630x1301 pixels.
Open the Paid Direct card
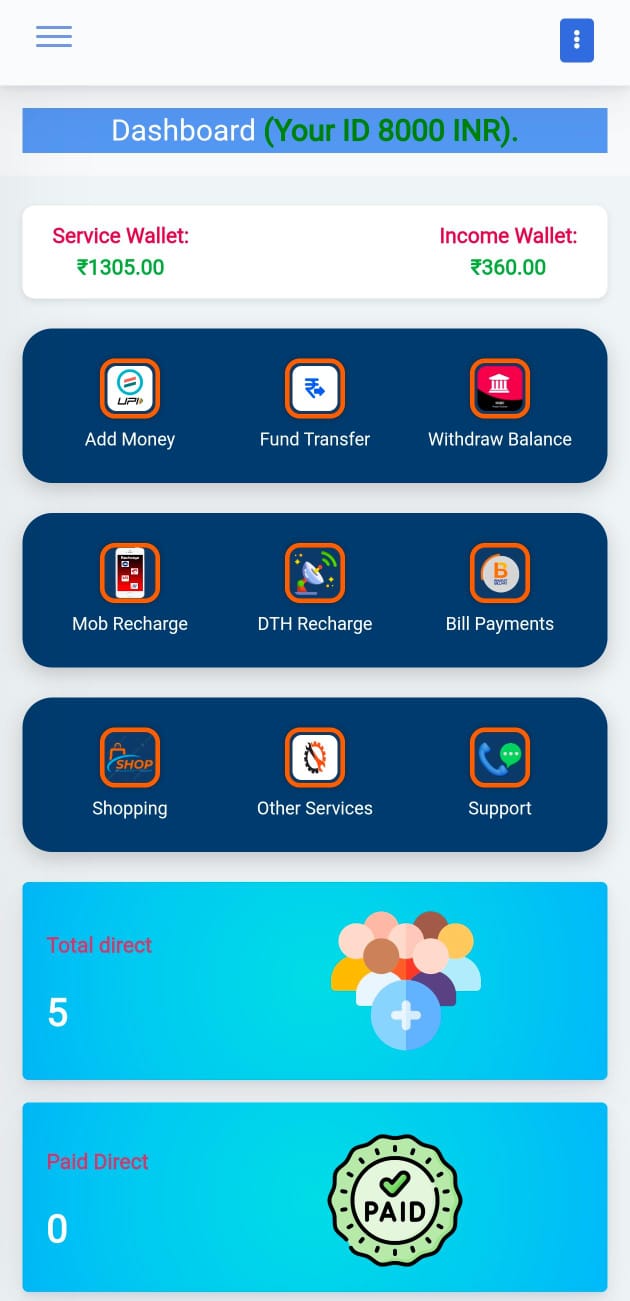pos(315,1197)
